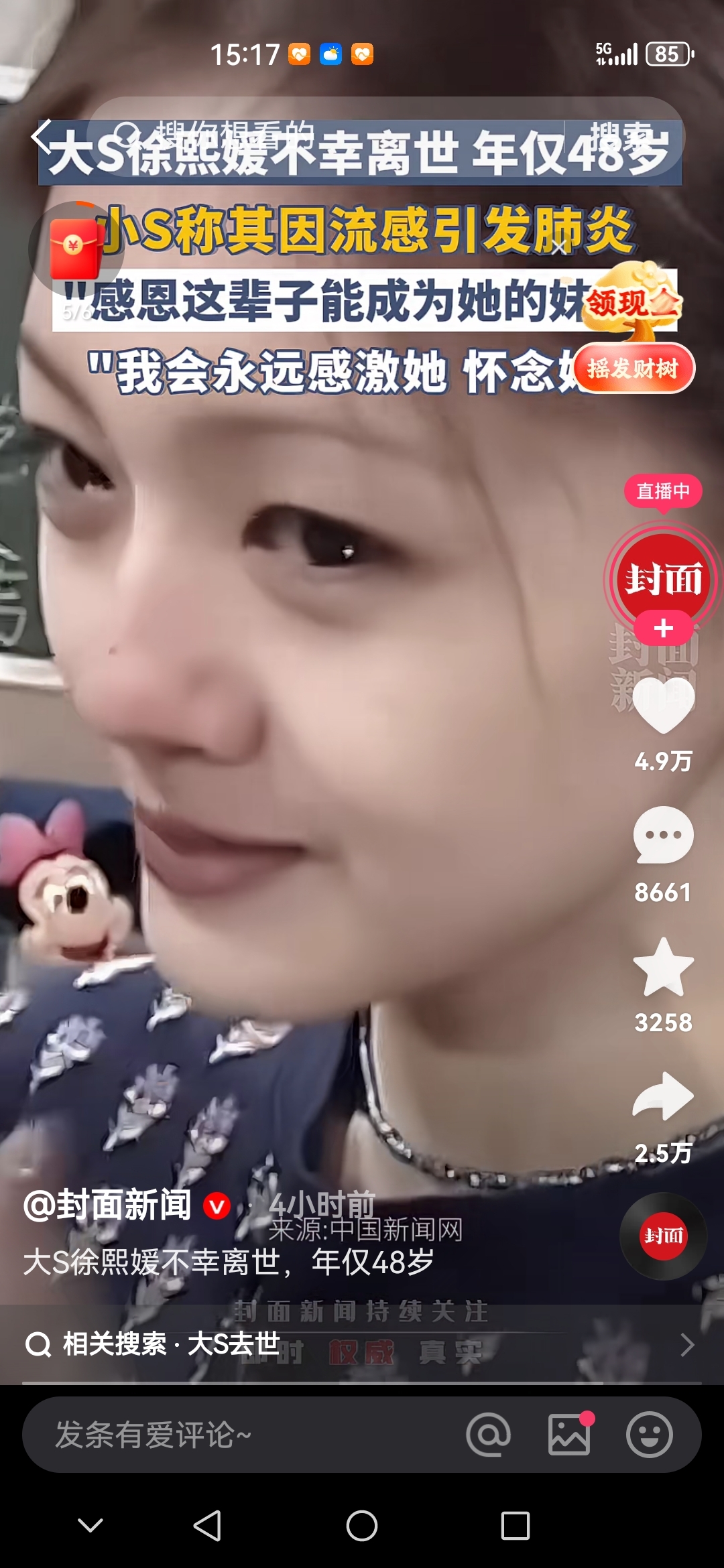Attach a picture to the comment

(x=569, y=1435)
